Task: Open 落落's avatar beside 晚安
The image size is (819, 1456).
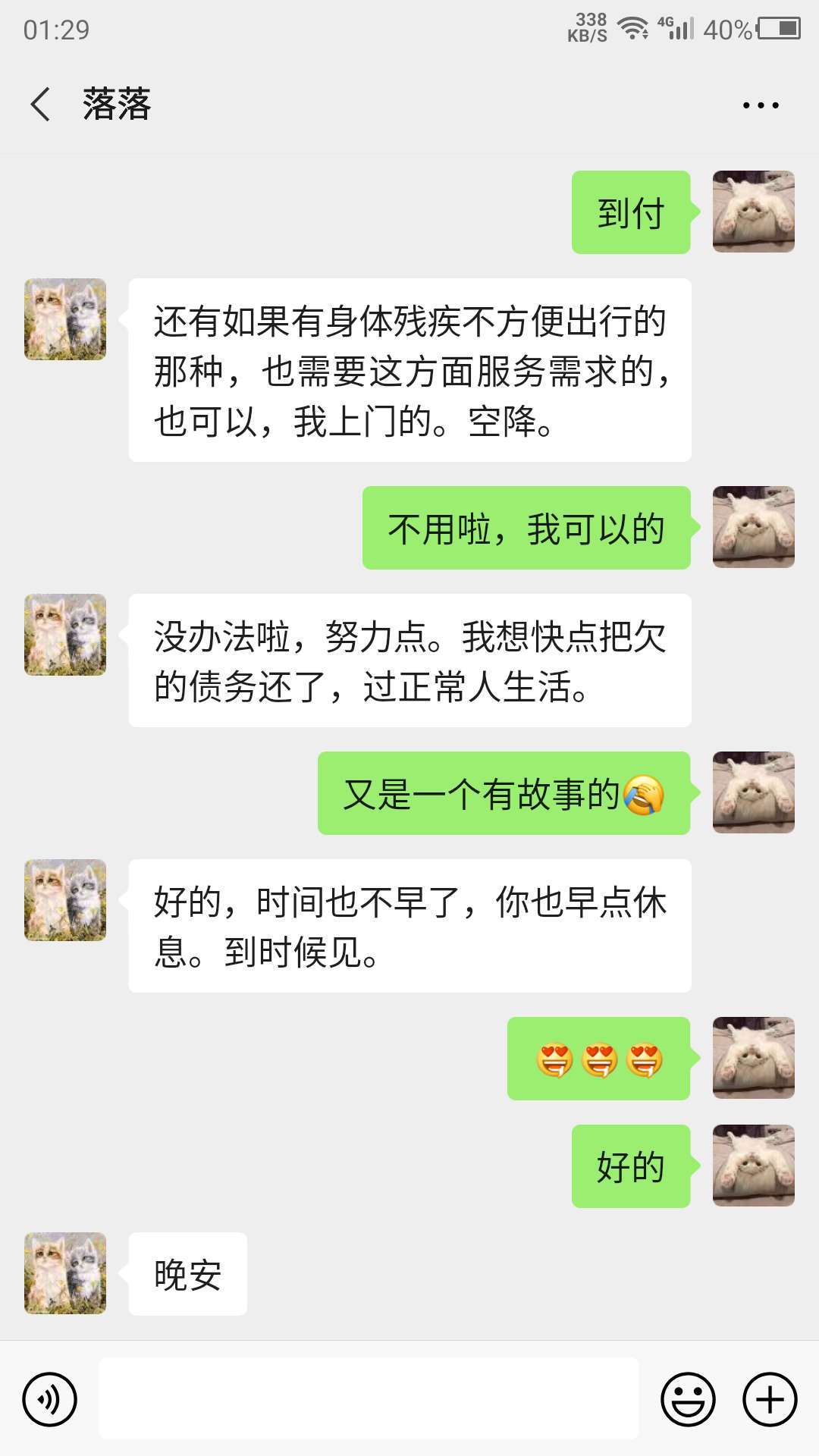Action: (65, 1273)
